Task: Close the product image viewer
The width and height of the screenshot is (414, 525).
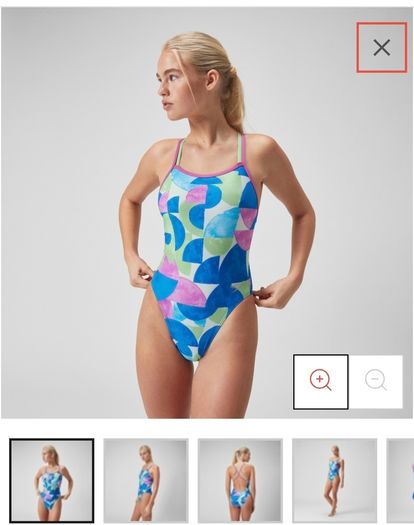Action: pyautogui.click(x=382, y=48)
